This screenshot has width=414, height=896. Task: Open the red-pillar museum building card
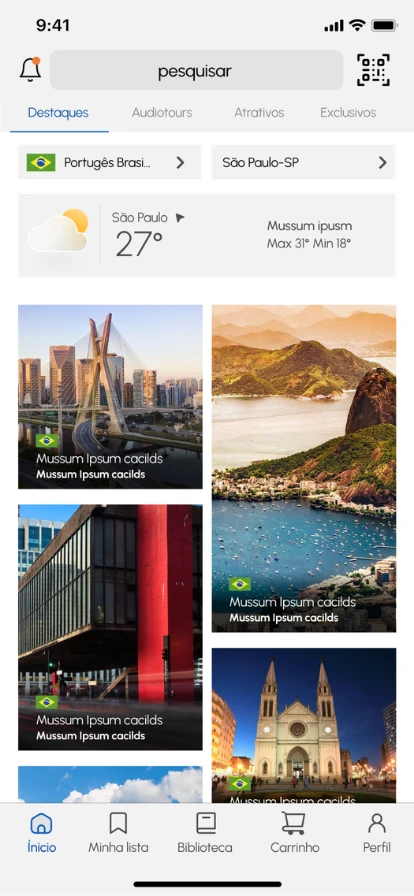110,627
